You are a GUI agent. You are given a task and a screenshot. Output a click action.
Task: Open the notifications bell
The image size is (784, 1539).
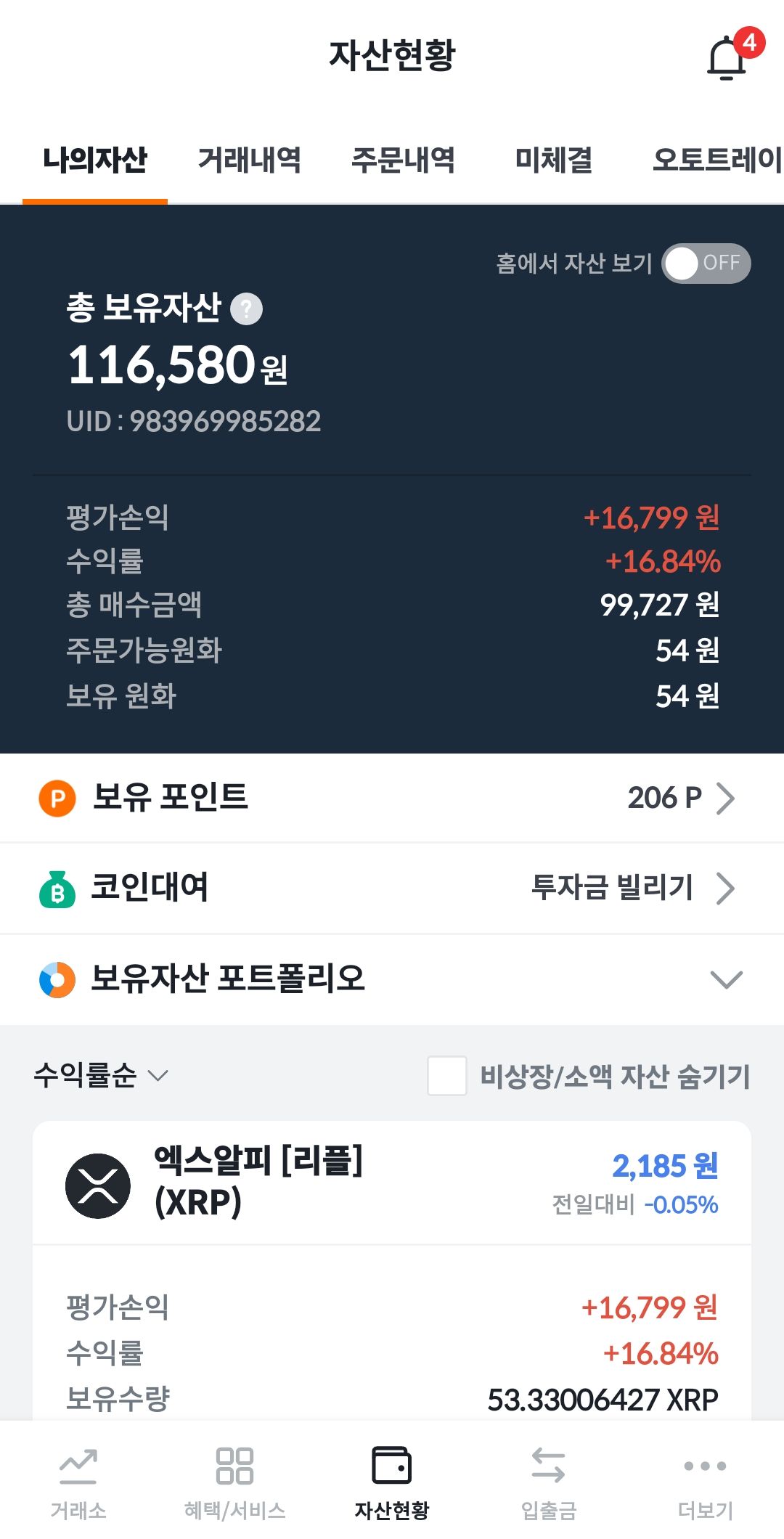pyautogui.click(x=727, y=58)
